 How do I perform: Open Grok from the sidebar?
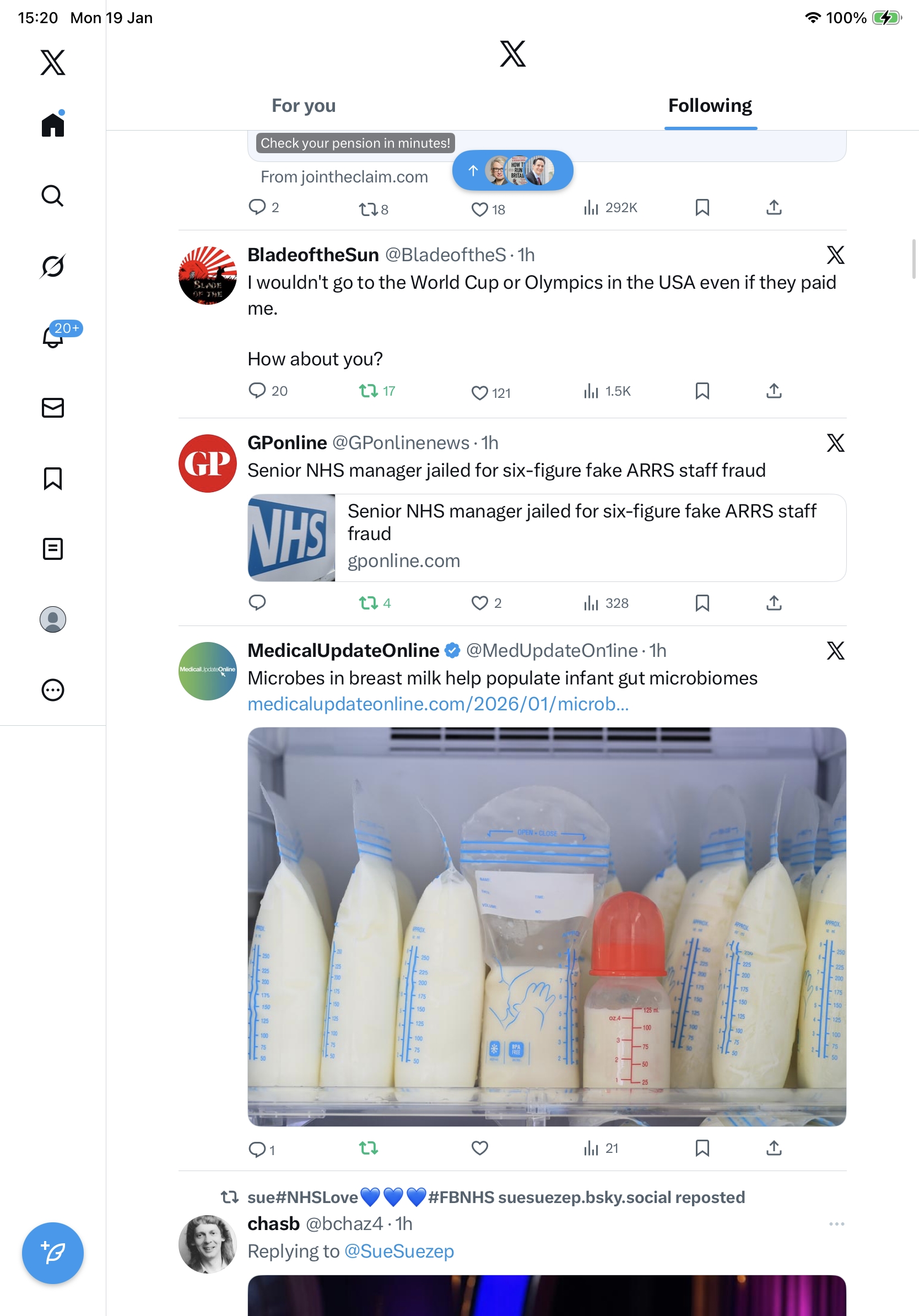tap(53, 267)
